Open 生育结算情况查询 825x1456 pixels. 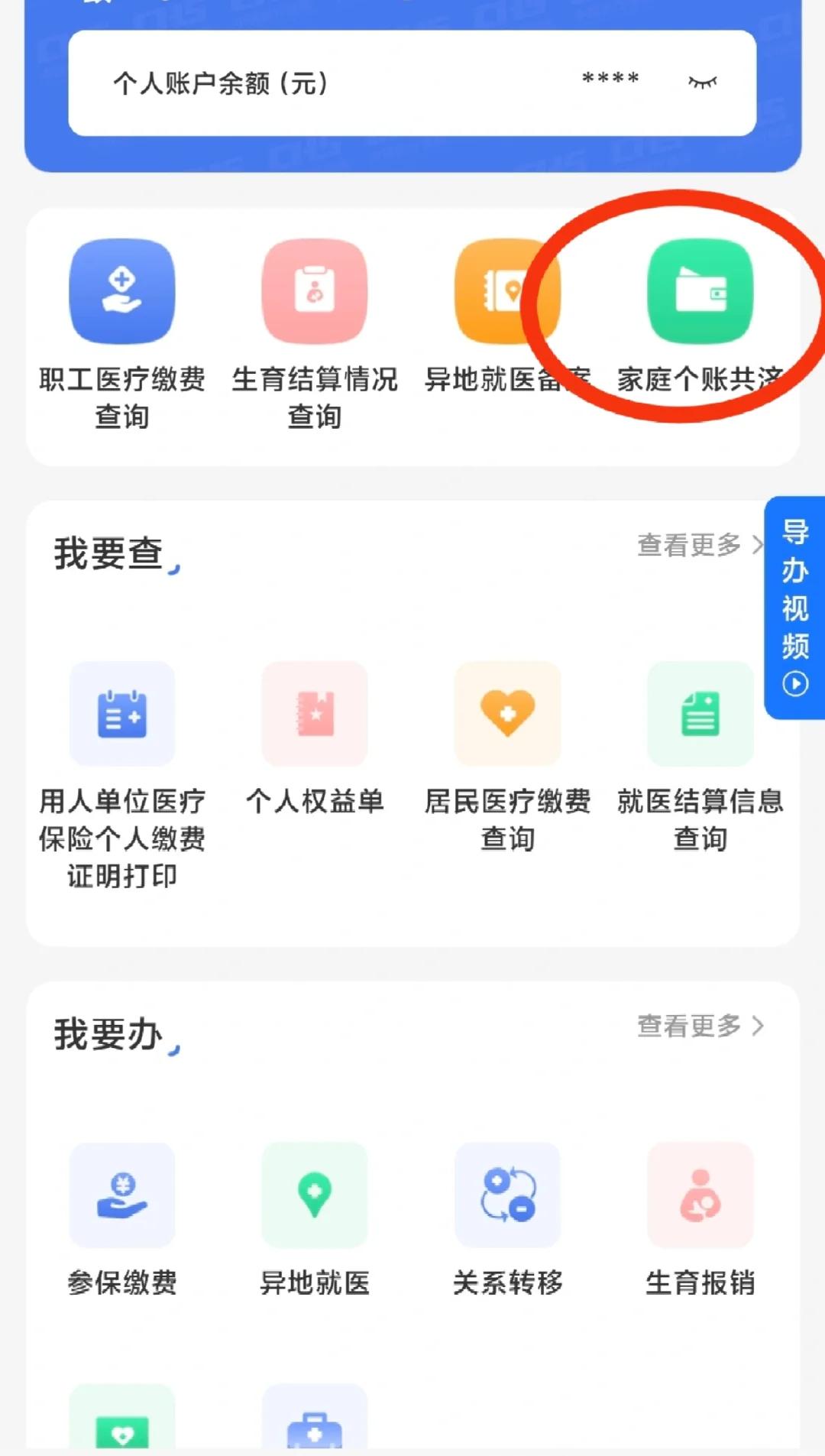[x=315, y=291]
